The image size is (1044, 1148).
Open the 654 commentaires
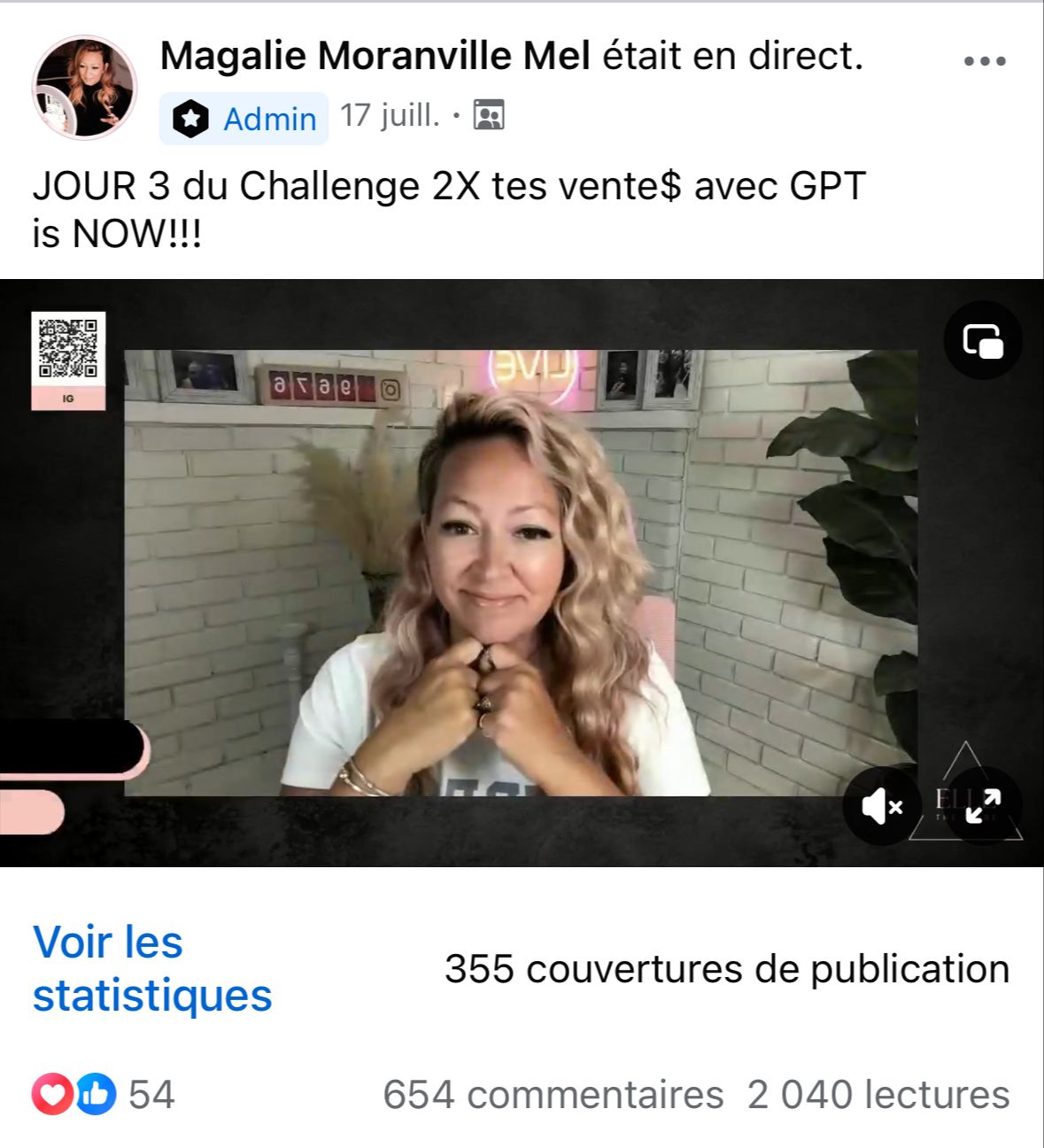click(553, 1095)
